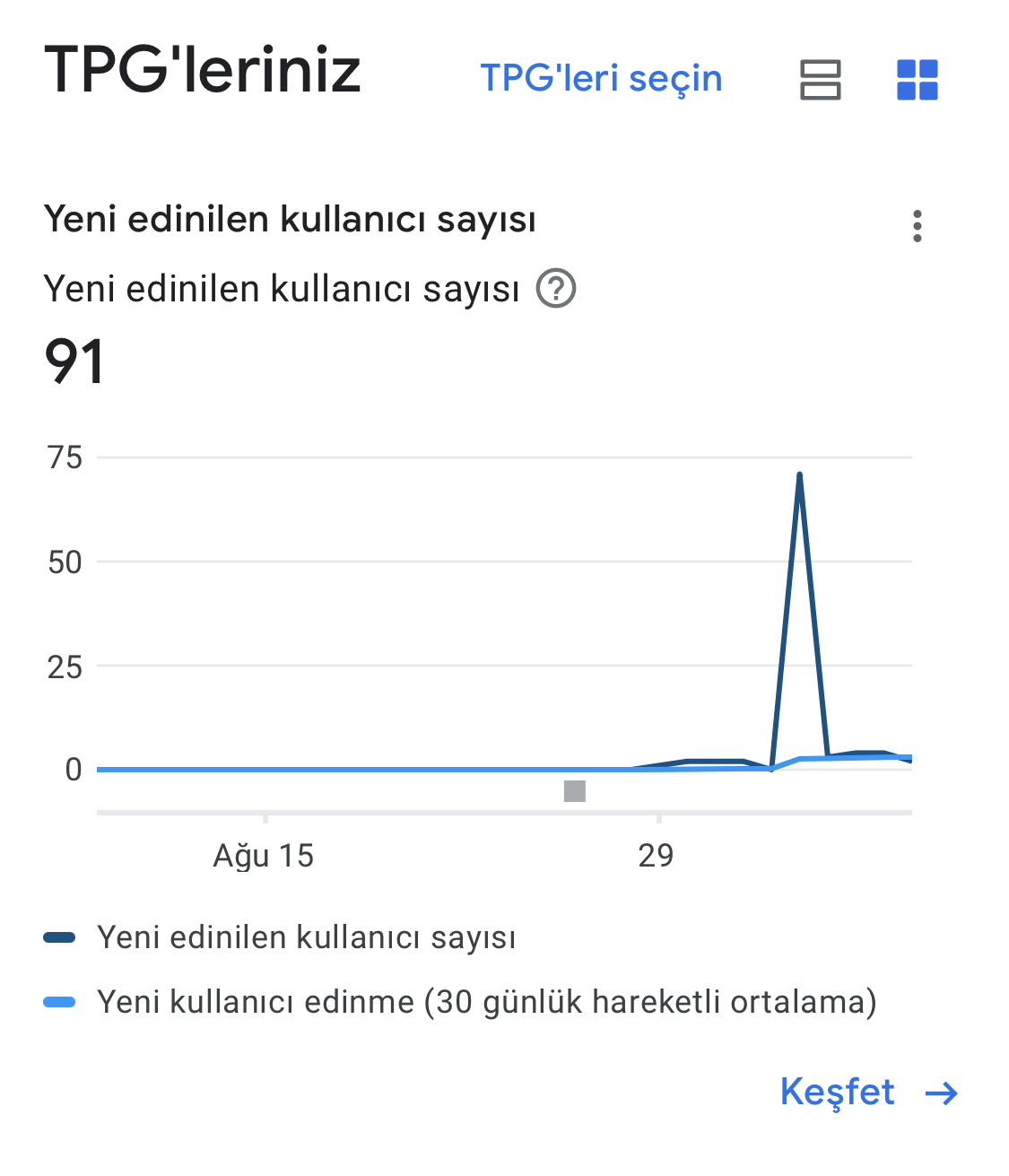The height and width of the screenshot is (1176, 1009).
Task: Open the card's three-dot overflow menu
Action: pos(917,226)
